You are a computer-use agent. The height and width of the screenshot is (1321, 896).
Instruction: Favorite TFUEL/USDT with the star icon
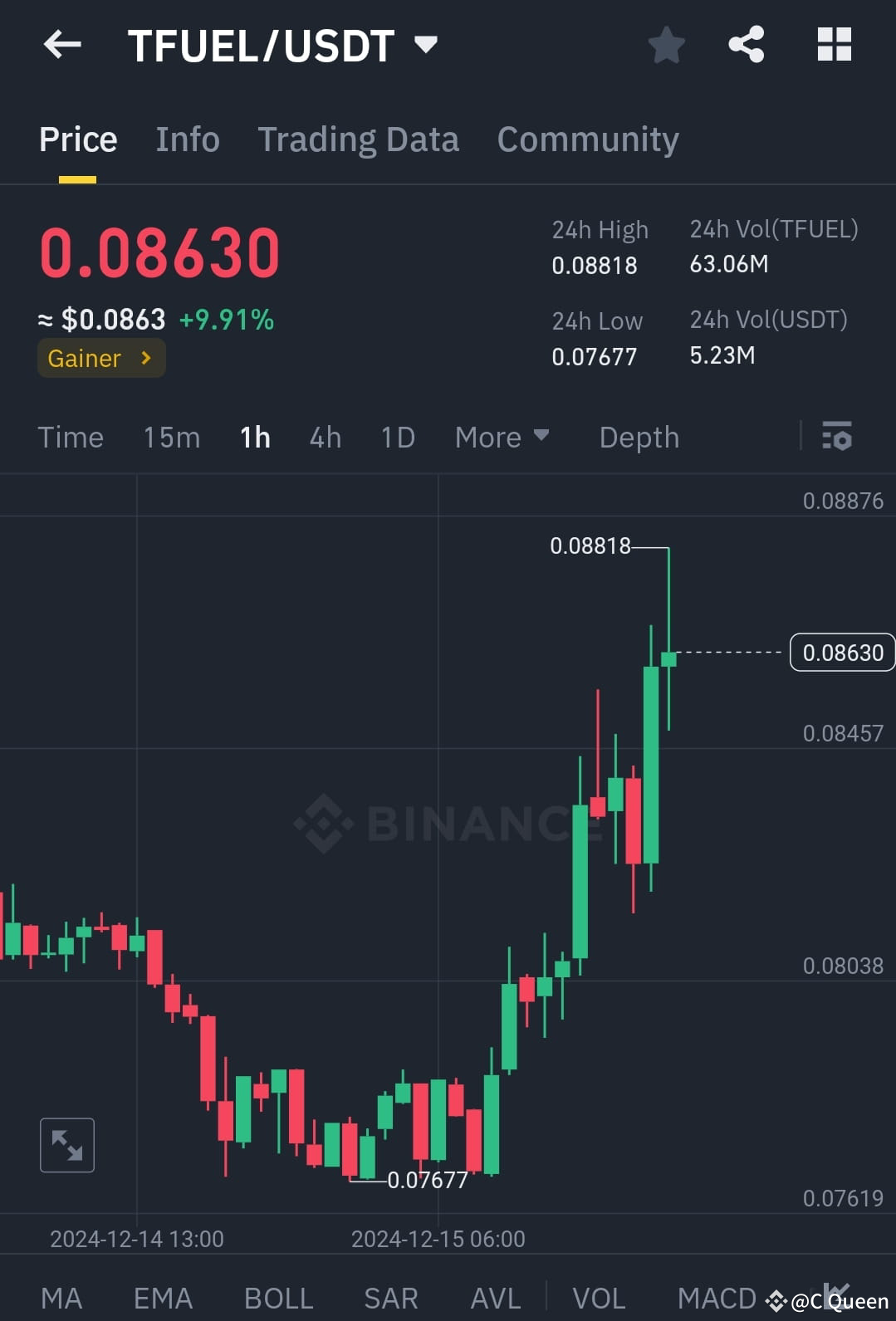click(x=666, y=45)
